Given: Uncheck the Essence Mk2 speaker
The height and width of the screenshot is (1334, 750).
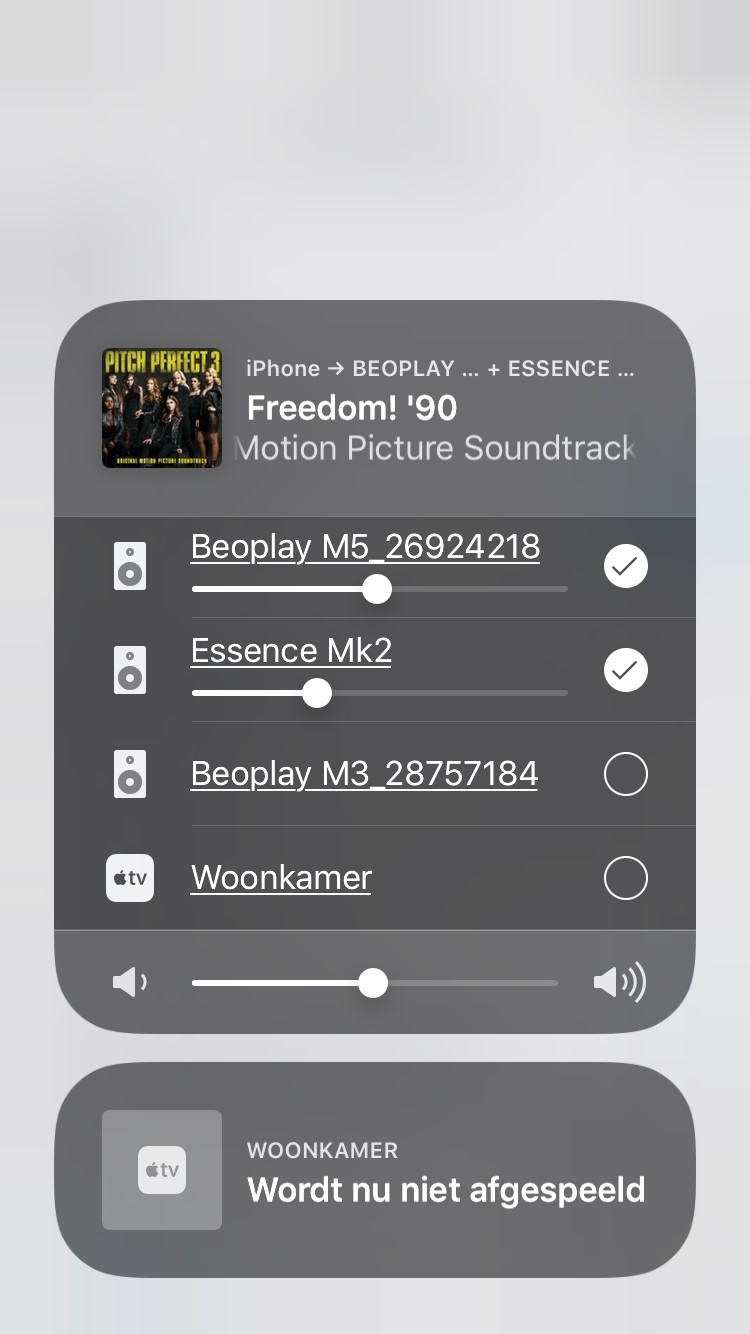Looking at the screenshot, I should 626,671.
